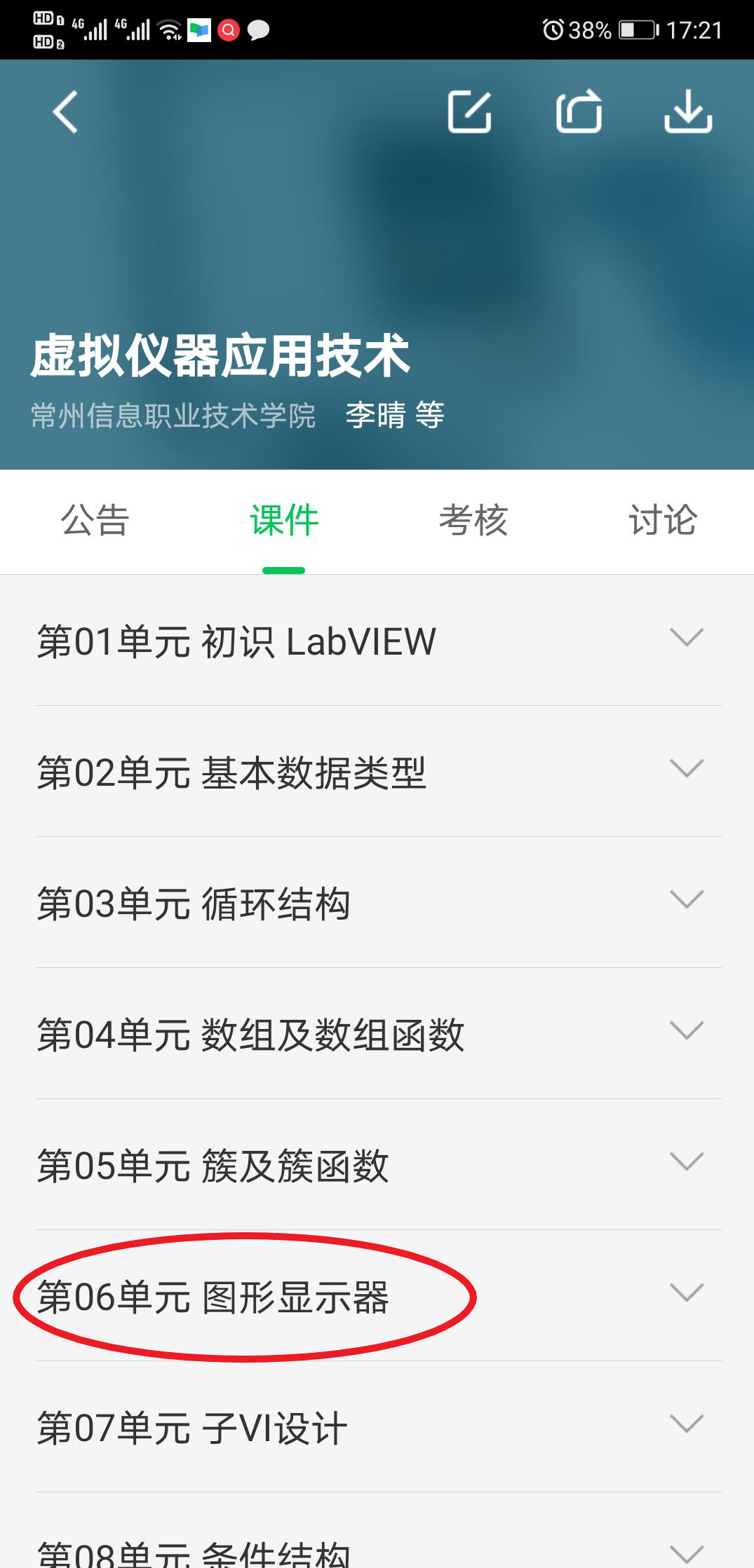Switch to the 讨论 tab

pyautogui.click(x=662, y=521)
